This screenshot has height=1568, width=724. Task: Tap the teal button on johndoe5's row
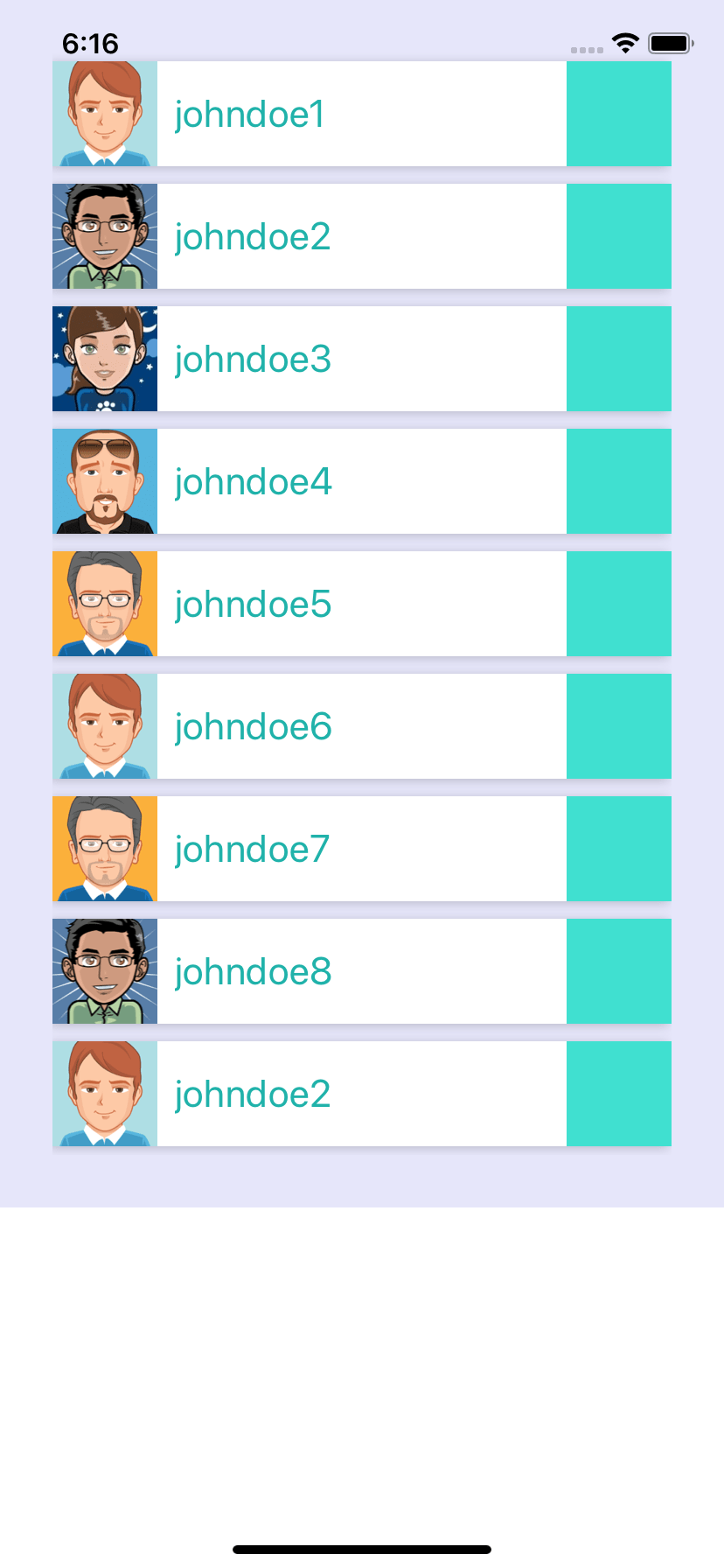click(x=619, y=604)
